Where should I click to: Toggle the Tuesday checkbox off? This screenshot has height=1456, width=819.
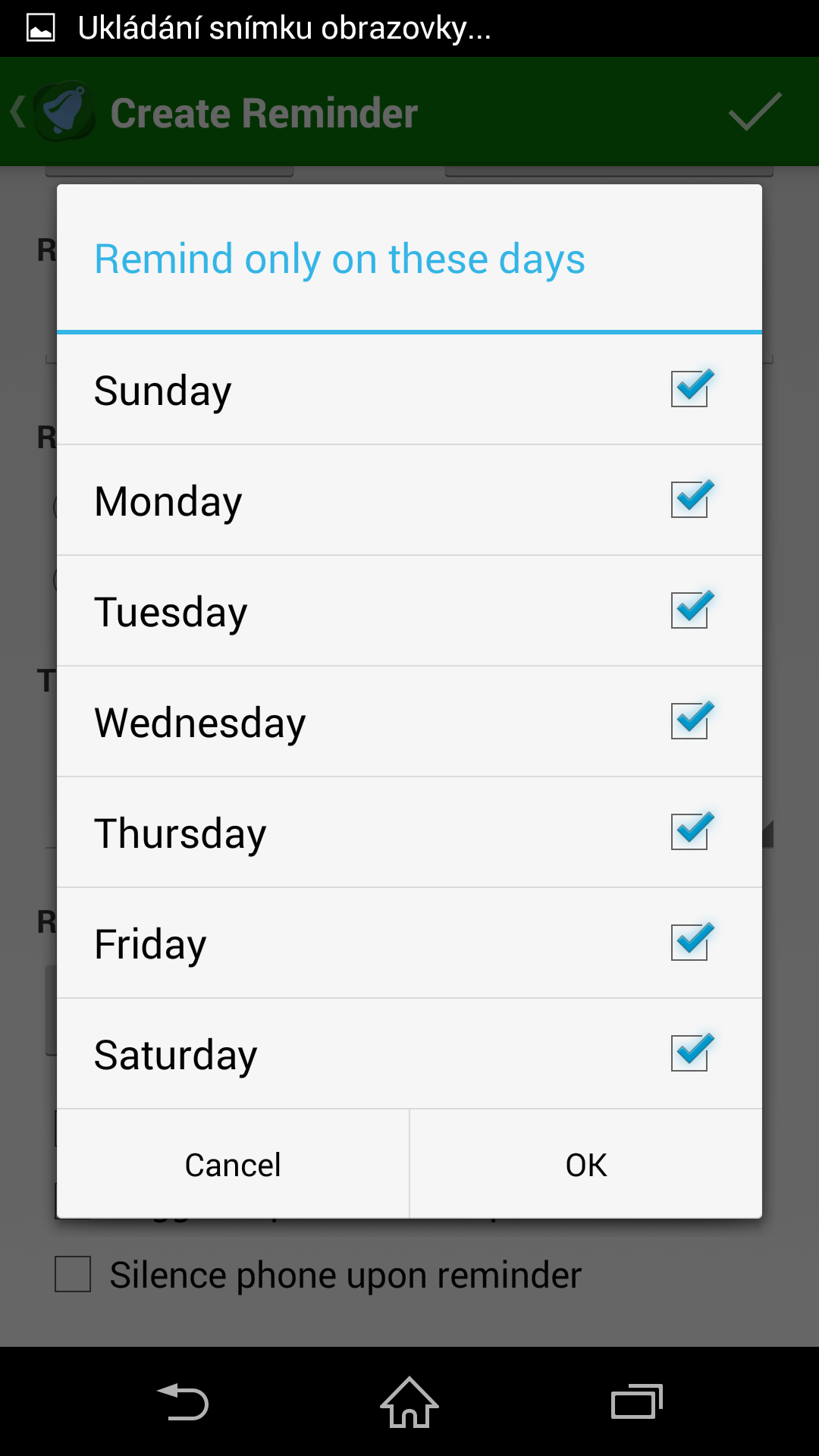(x=689, y=610)
